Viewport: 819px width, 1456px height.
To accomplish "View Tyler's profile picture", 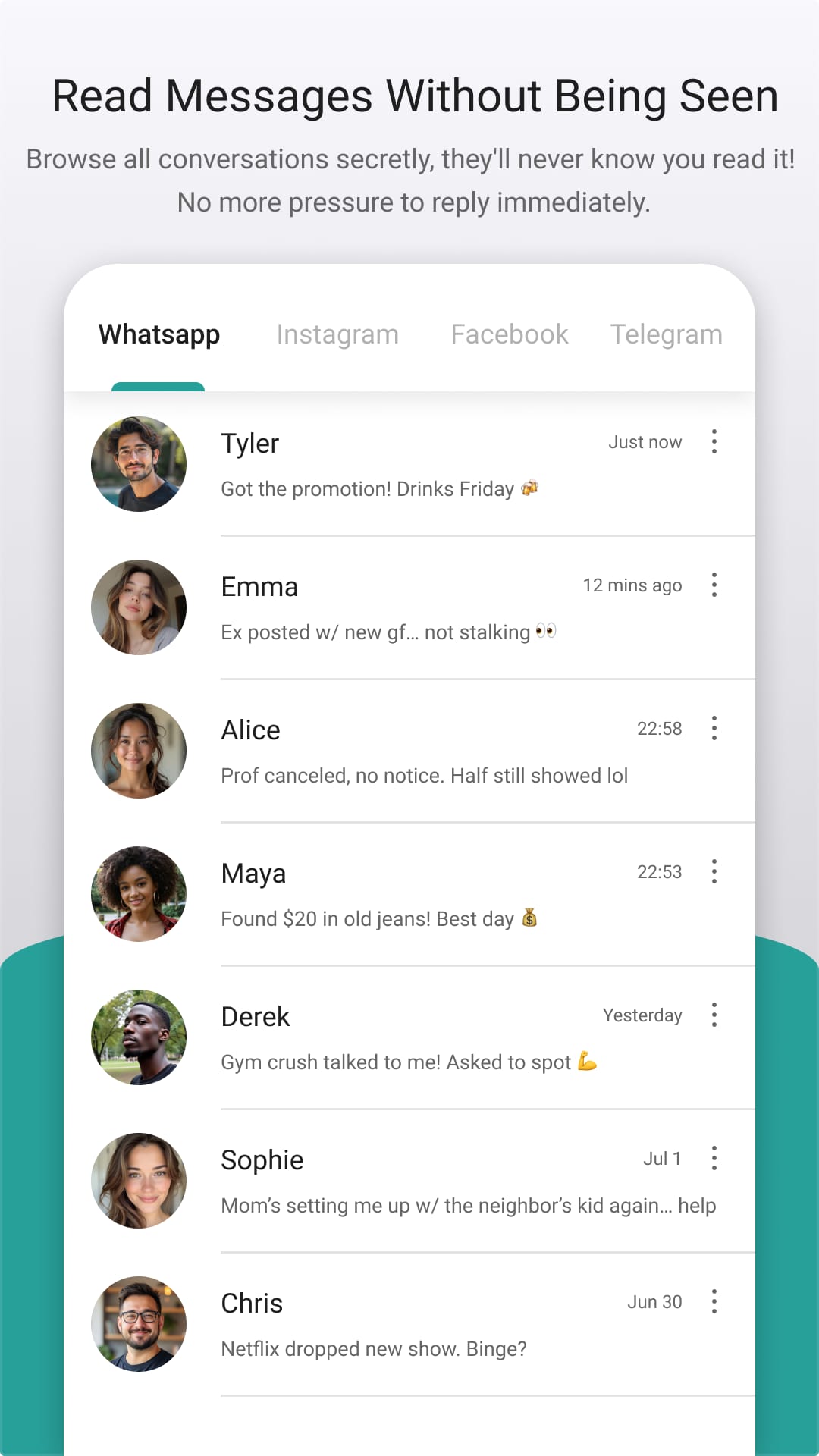I will [x=139, y=463].
